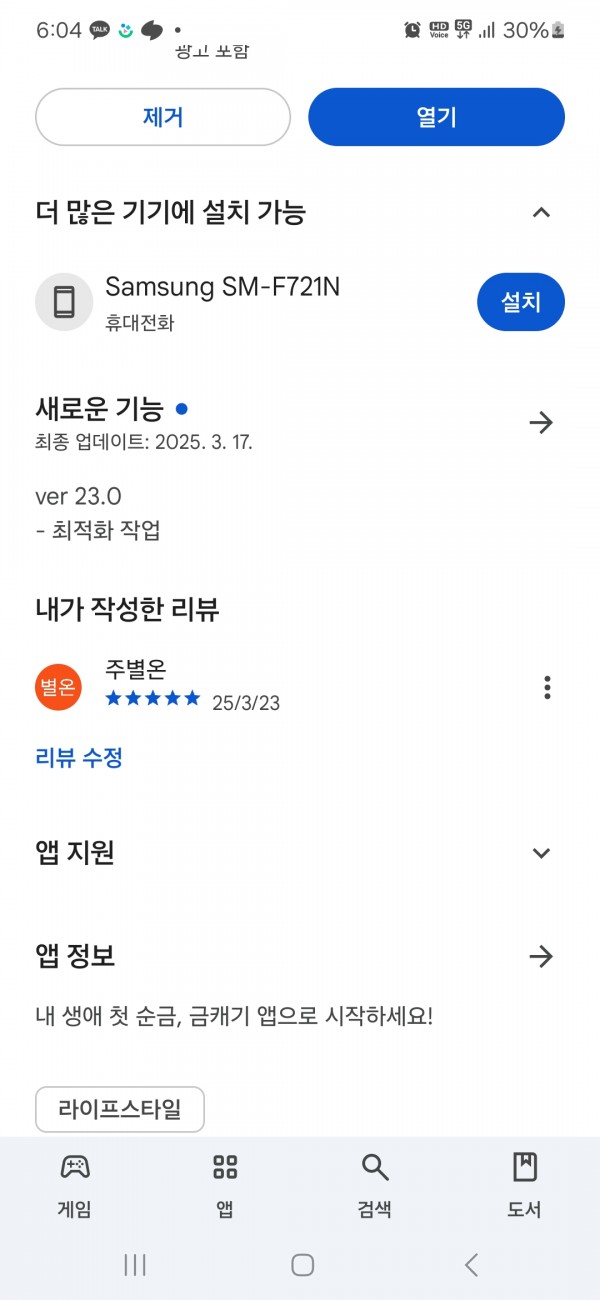Screen dimensions: 600x1300
Task: Switch to the 앱 tab
Action: [x=225, y=1185]
